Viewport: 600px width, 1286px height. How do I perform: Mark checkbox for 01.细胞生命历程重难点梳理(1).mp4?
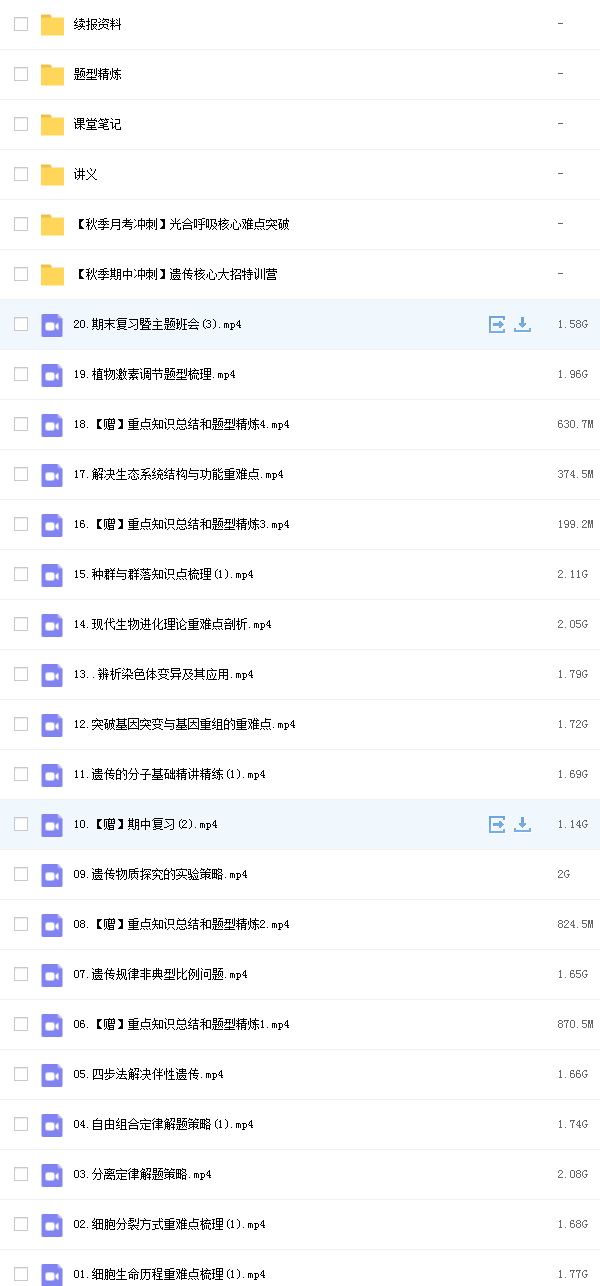click(x=21, y=1274)
